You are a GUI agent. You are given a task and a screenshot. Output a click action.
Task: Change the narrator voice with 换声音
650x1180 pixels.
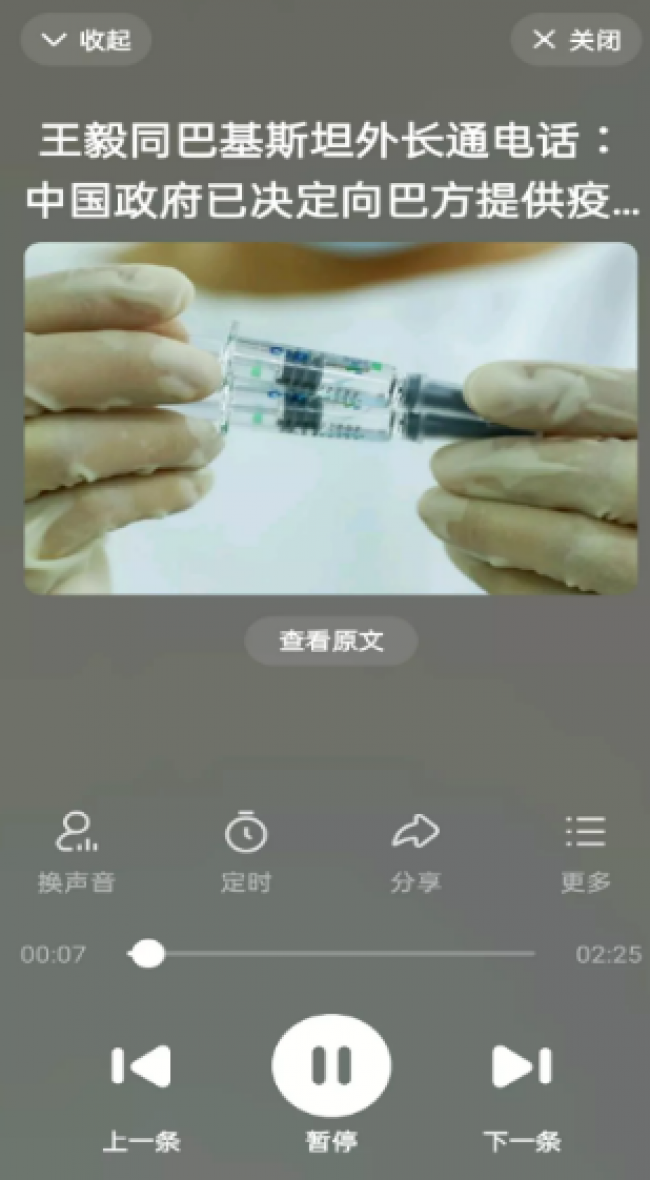click(x=76, y=850)
